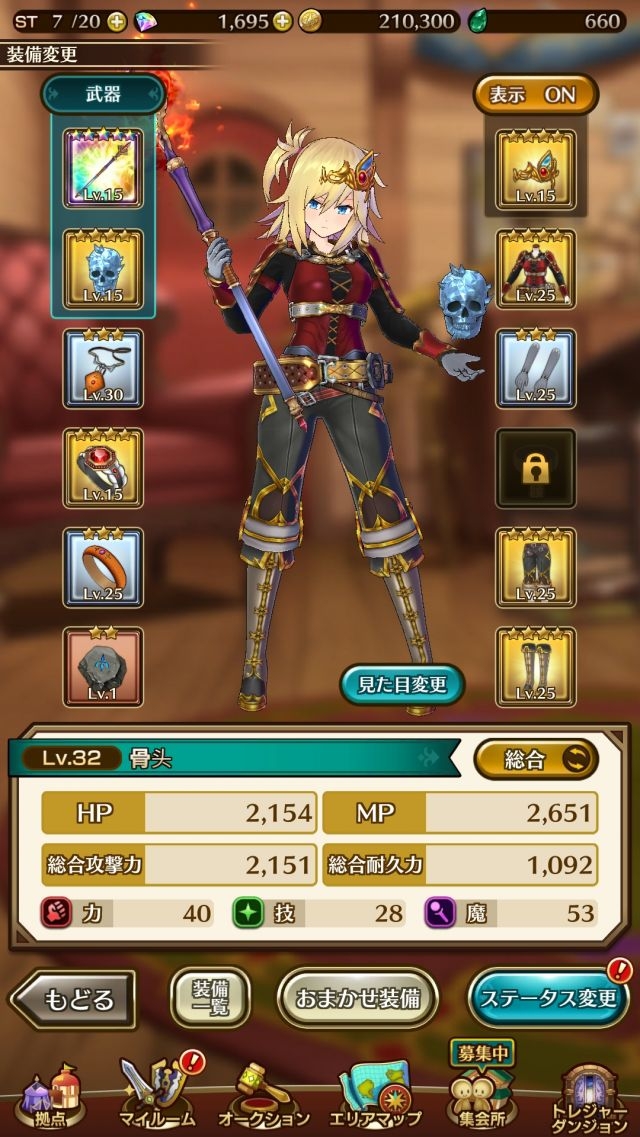The height and width of the screenshot is (1137, 640).
Task: Open the necklace slot Lv.30
Action: [103, 367]
